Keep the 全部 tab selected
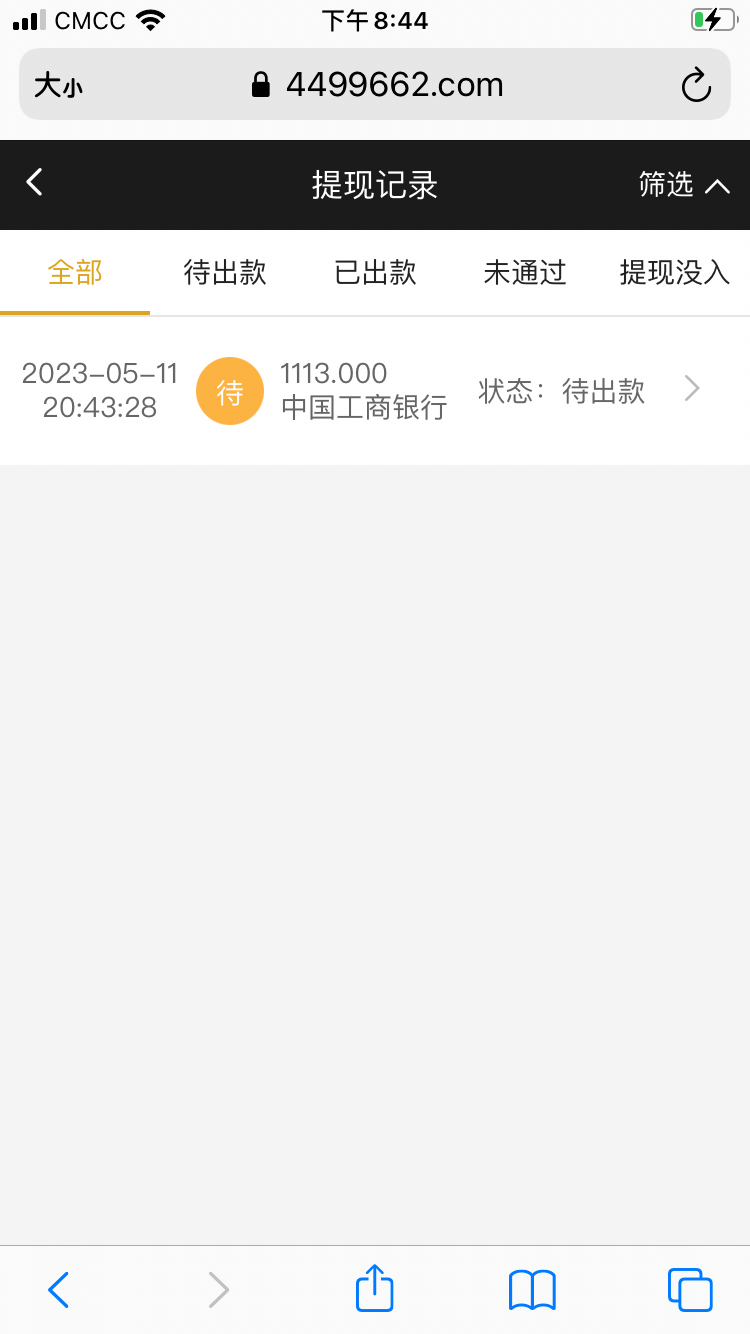 (x=75, y=272)
